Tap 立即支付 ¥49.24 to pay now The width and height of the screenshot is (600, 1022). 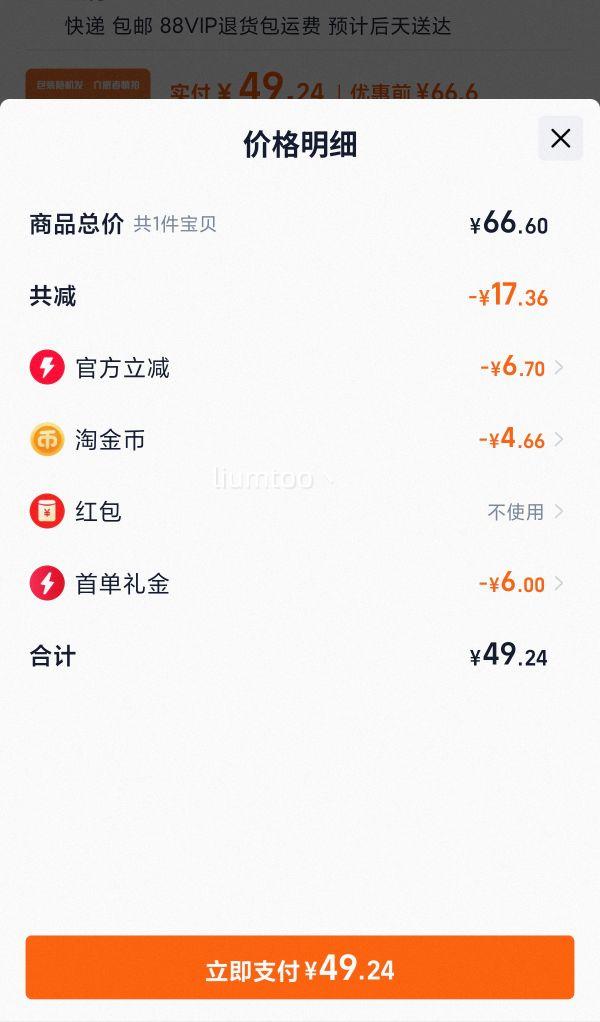coord(300,968)
